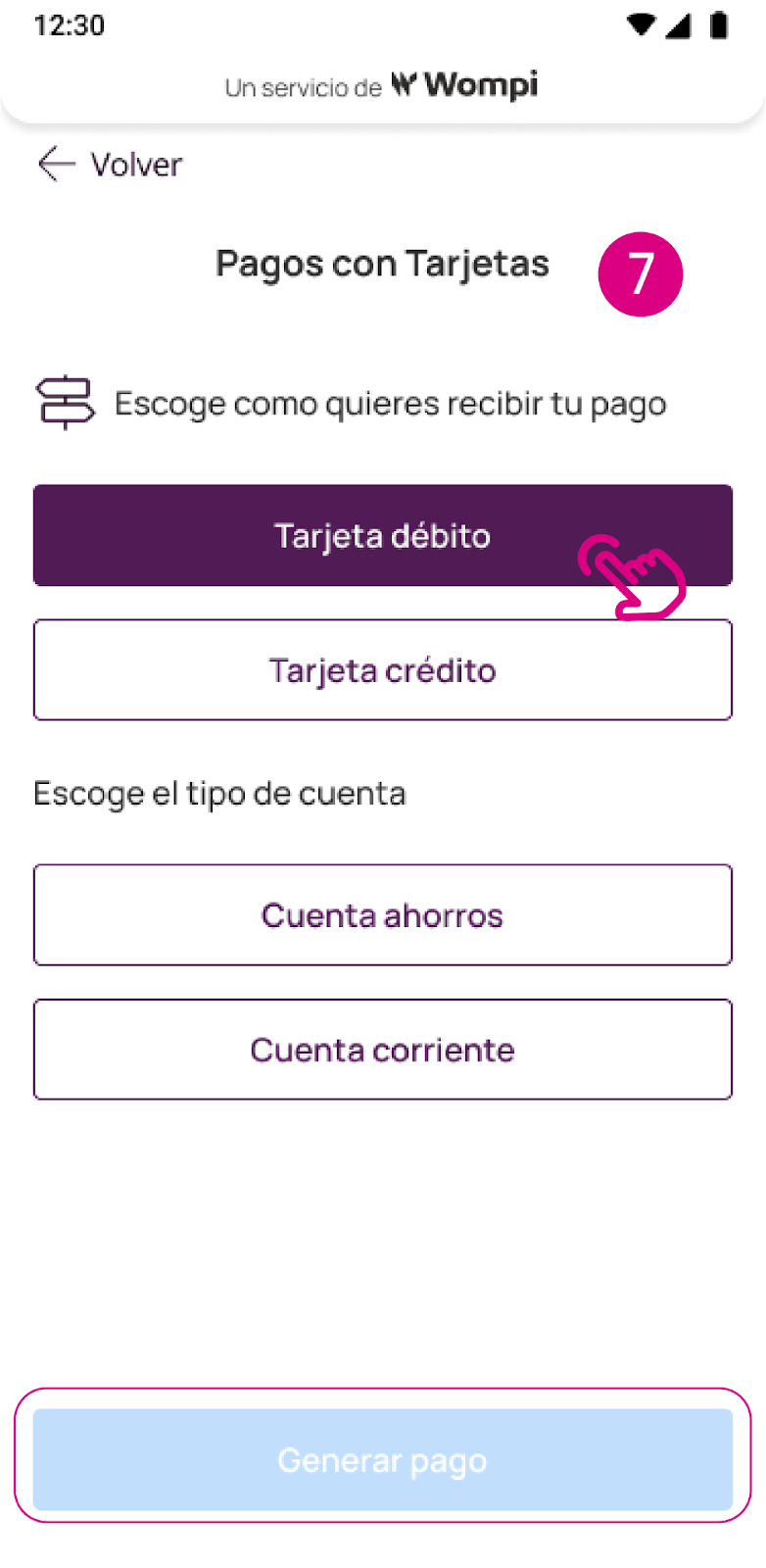Select the Tarjeta crédito payment option
The width and height of the screenshot is (766, 1568).
pyautogui.click(x=382, y=669)
